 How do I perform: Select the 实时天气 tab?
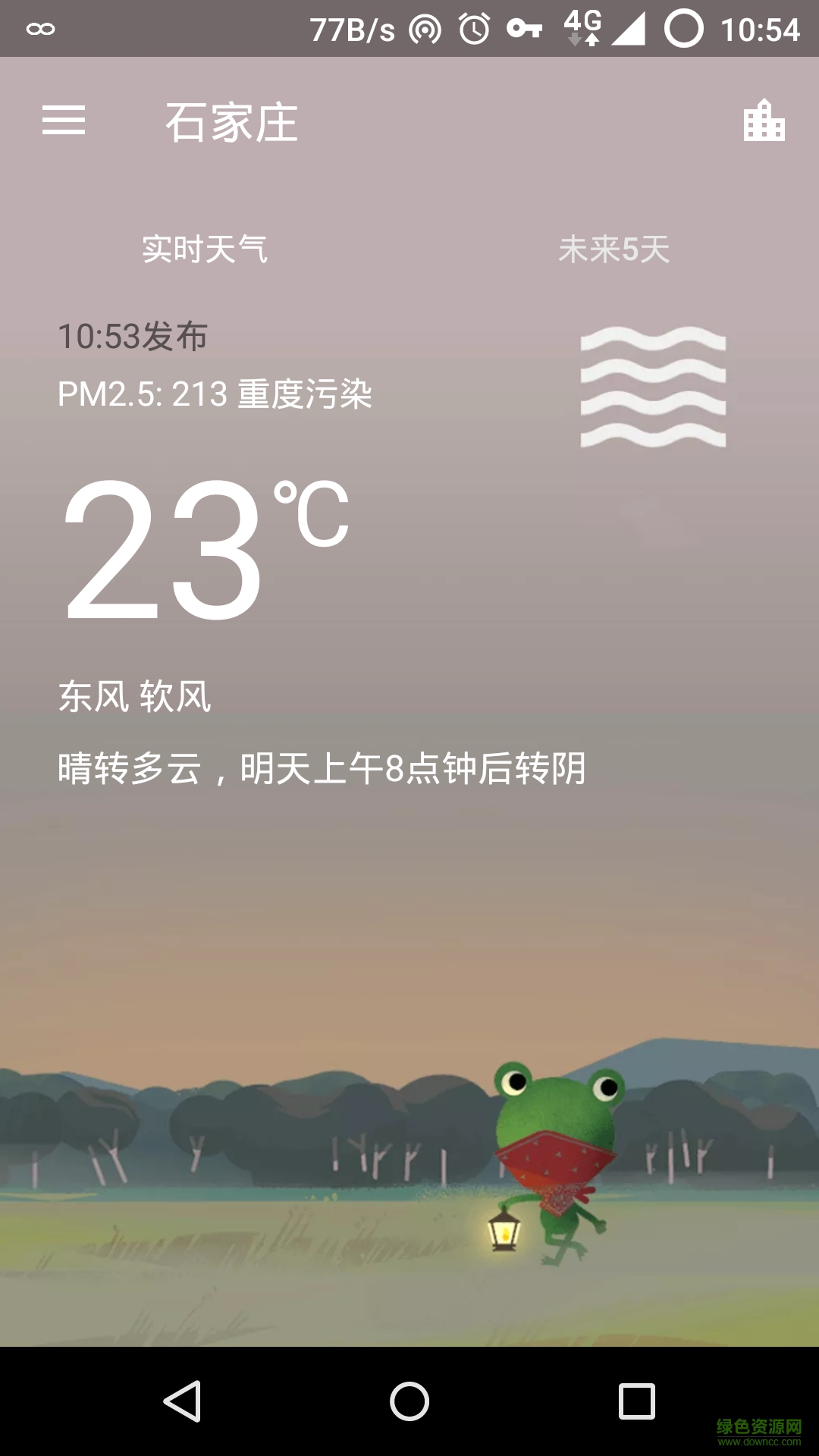tap(205, 250)
